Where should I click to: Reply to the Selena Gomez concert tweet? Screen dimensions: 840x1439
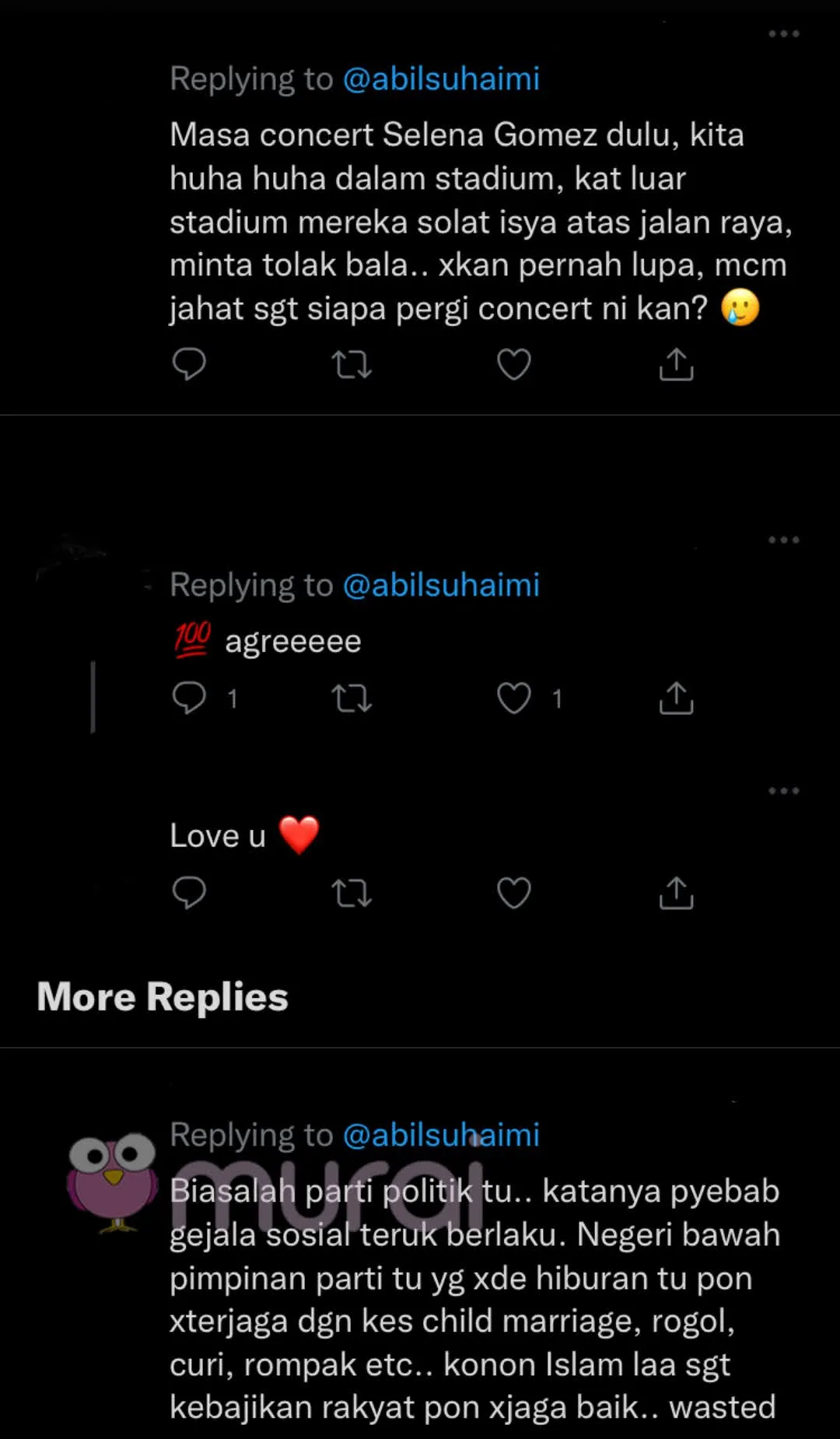tap(189, 364)
